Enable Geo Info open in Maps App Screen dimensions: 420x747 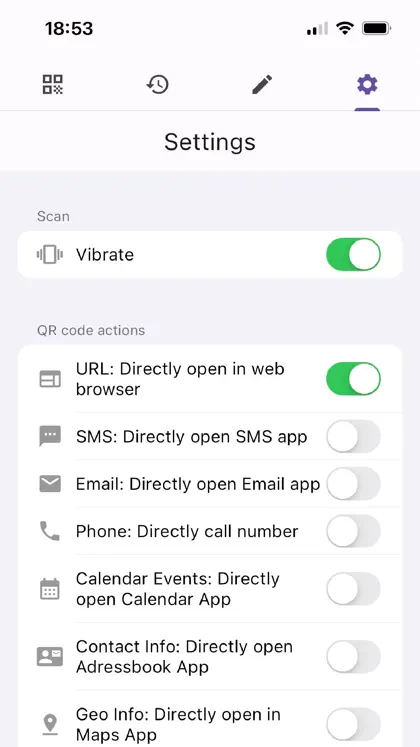pyautogui.click(x=353, y=724)
